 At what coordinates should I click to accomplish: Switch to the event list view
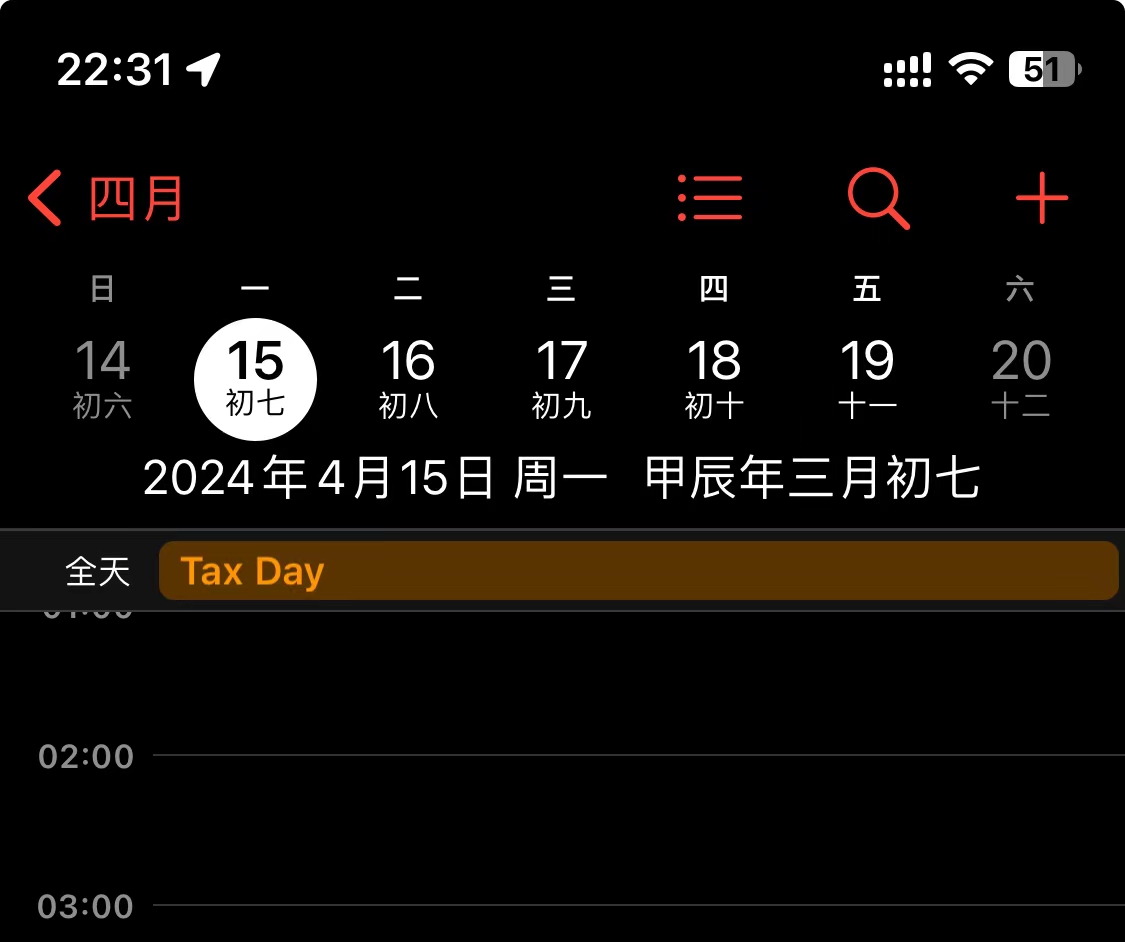[710, 198]
